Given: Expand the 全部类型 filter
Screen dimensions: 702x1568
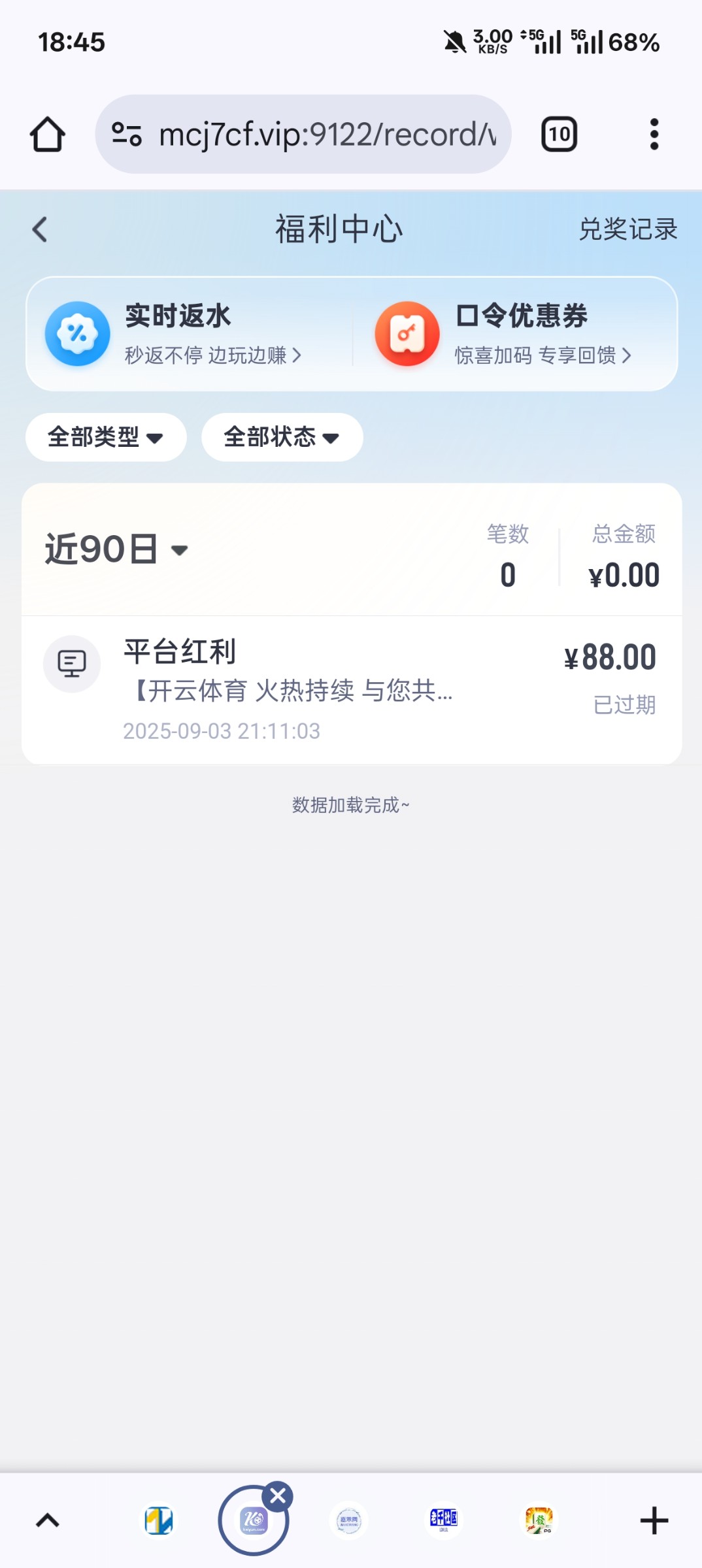Looking at the screenshot, I should click(106, 437).
